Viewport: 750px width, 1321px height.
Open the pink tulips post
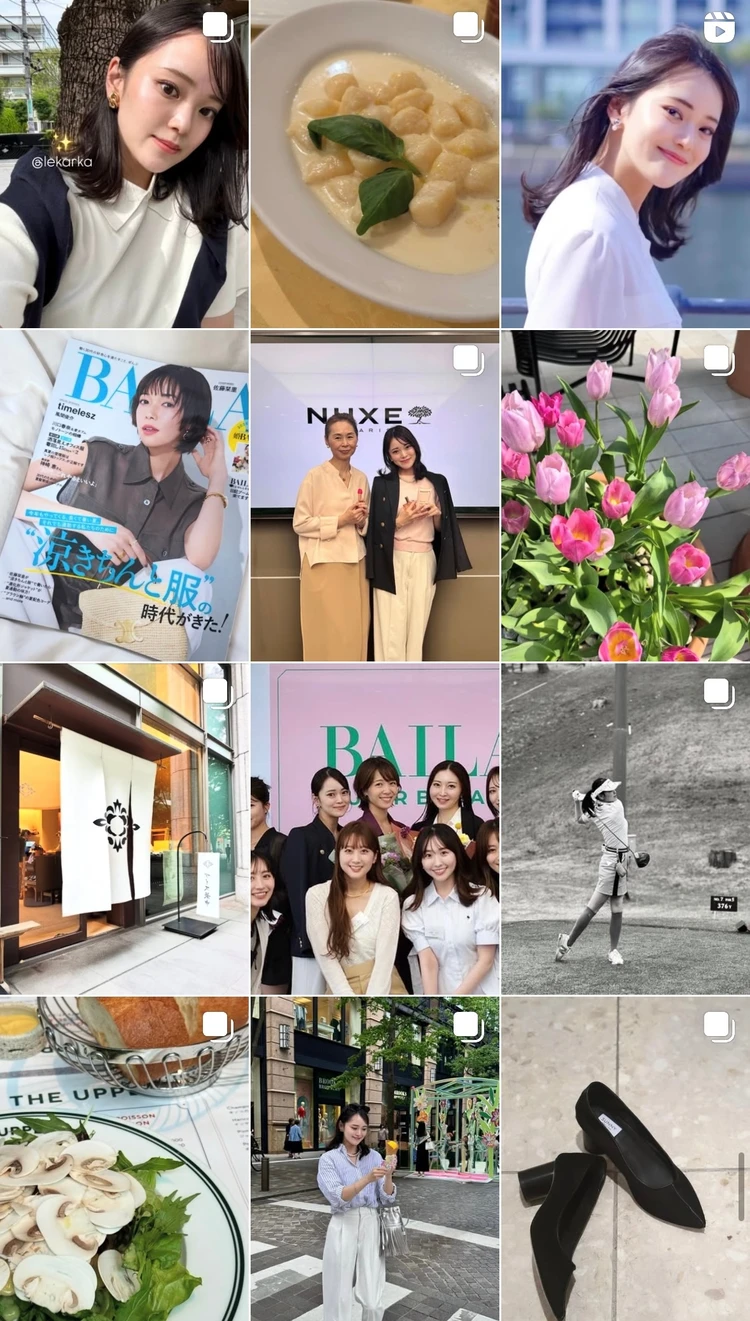[626, 496]
